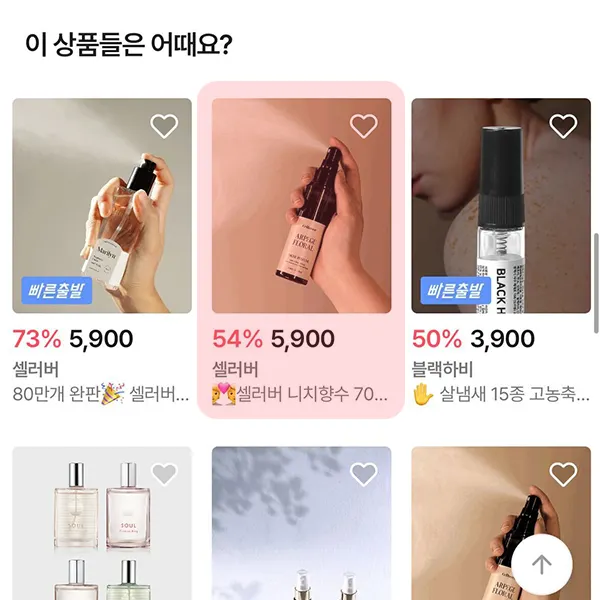Open the 73% off 셀러버 product with 80만개 완판
This screenshot has height=600, width=600.
click(x=101, y=205)
